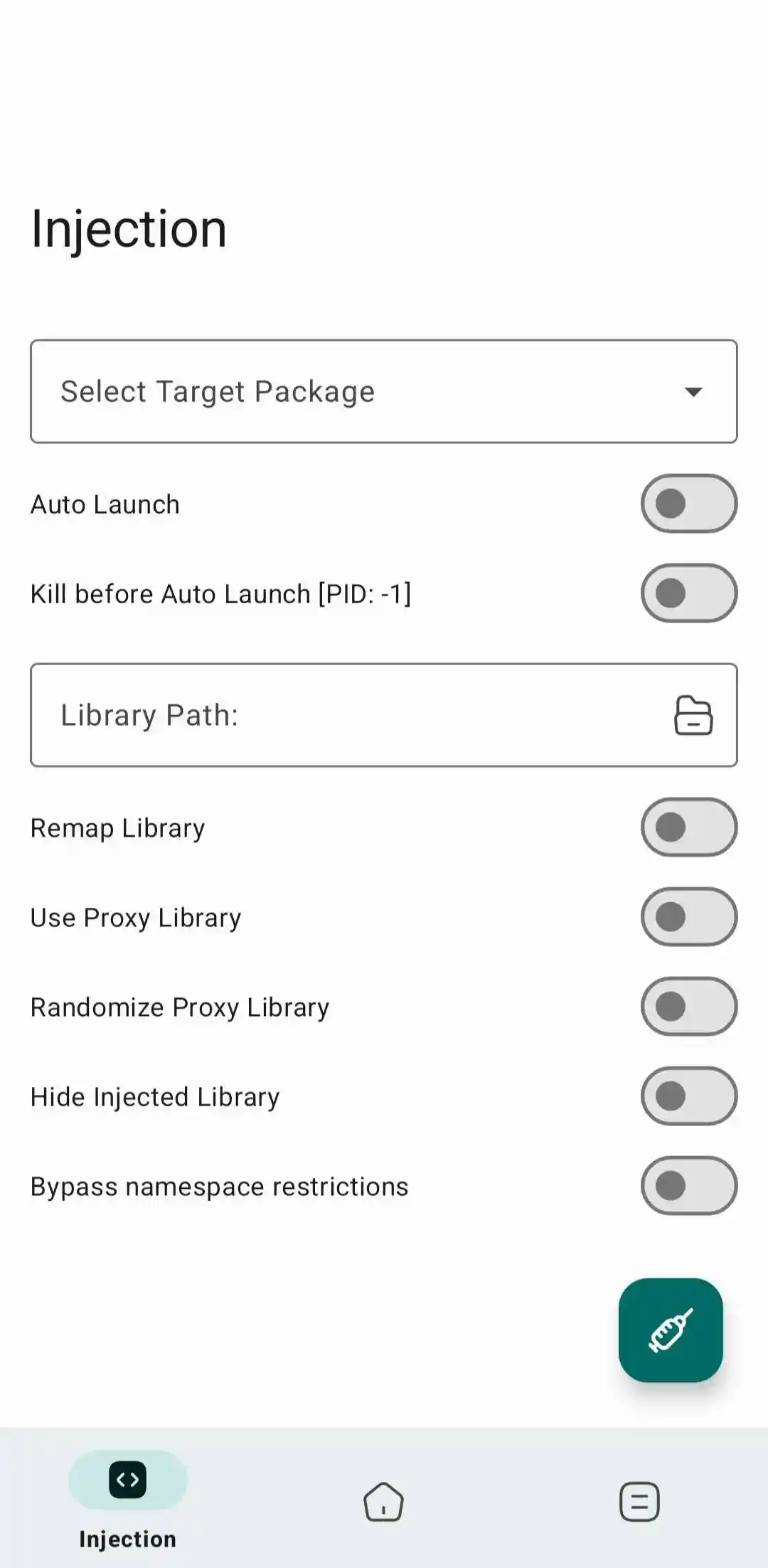Turn on Hide Injected Library
768x1568 pixels.
tap(688, 1096)
